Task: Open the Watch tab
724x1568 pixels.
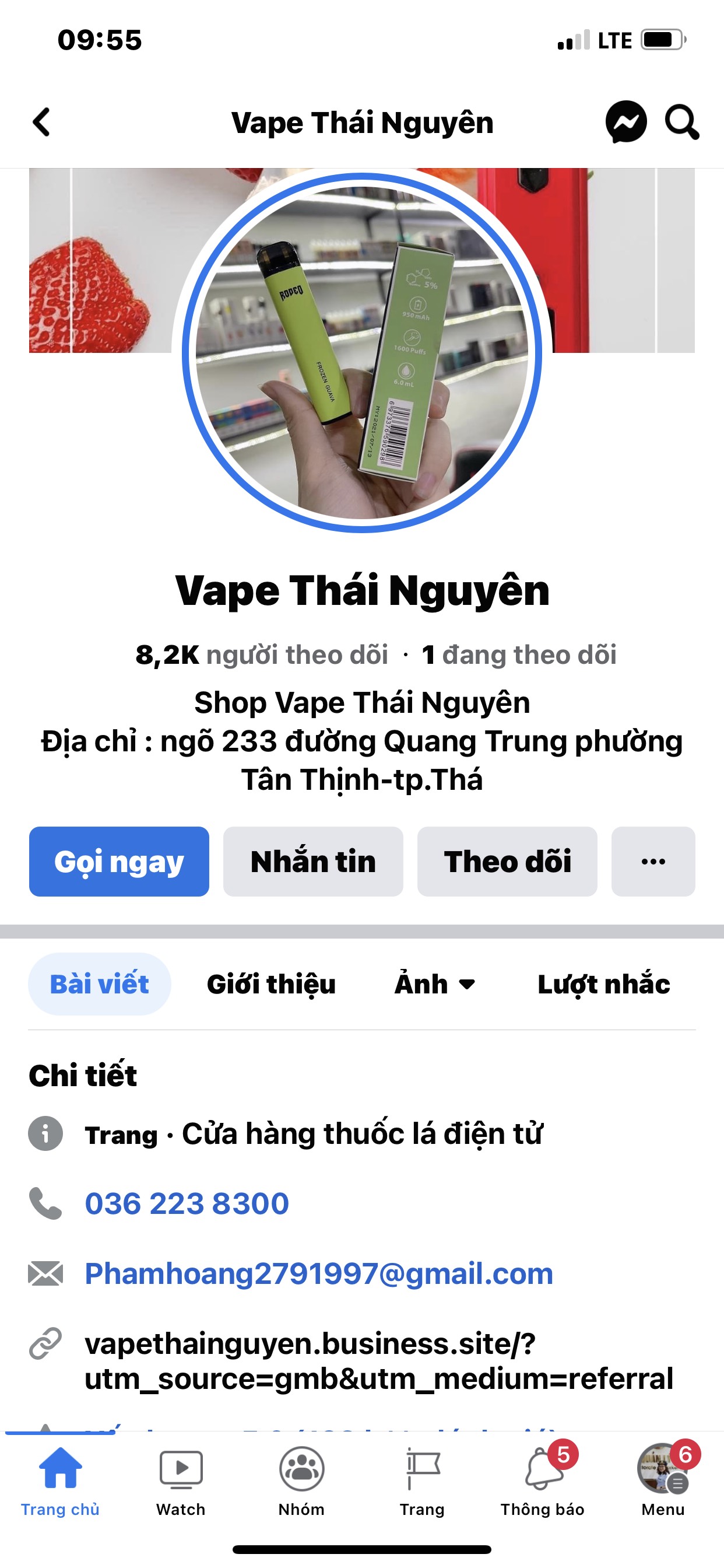Action: [x=181, y=1482]
